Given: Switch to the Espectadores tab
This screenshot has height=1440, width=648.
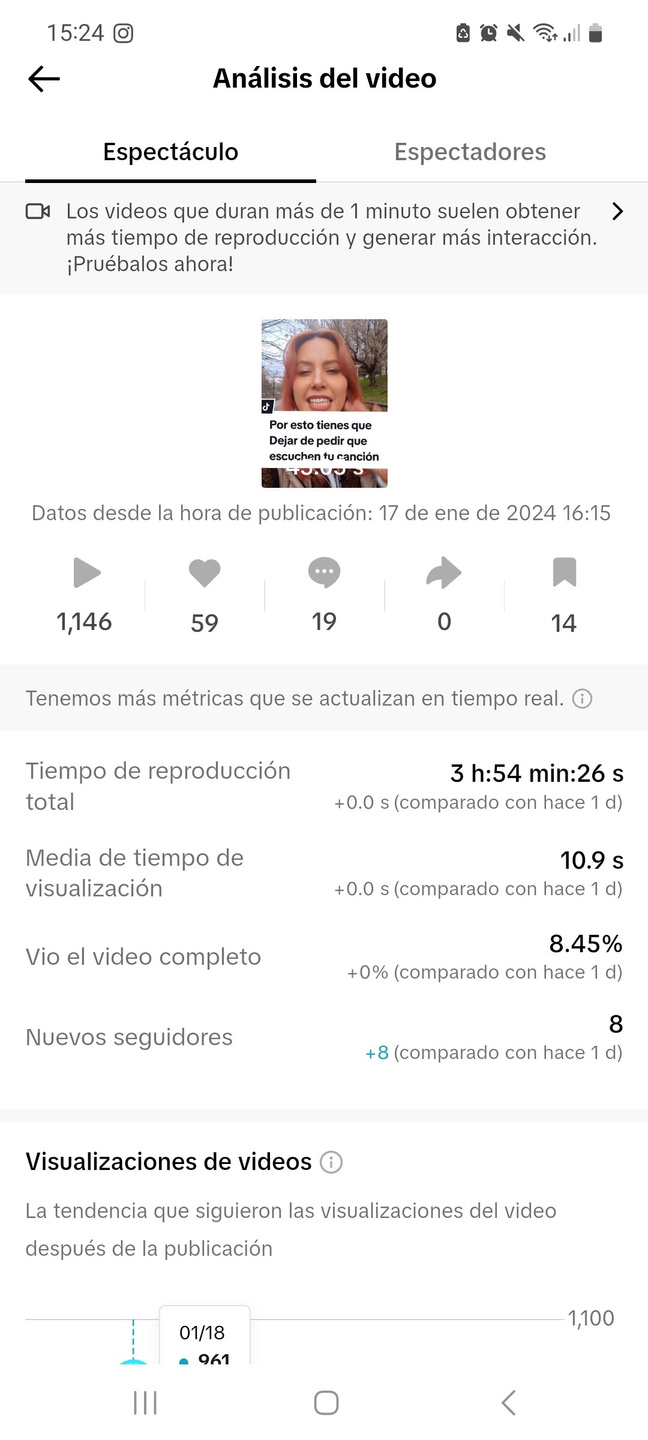Looking at the screenshot, I should coord(470,152).
